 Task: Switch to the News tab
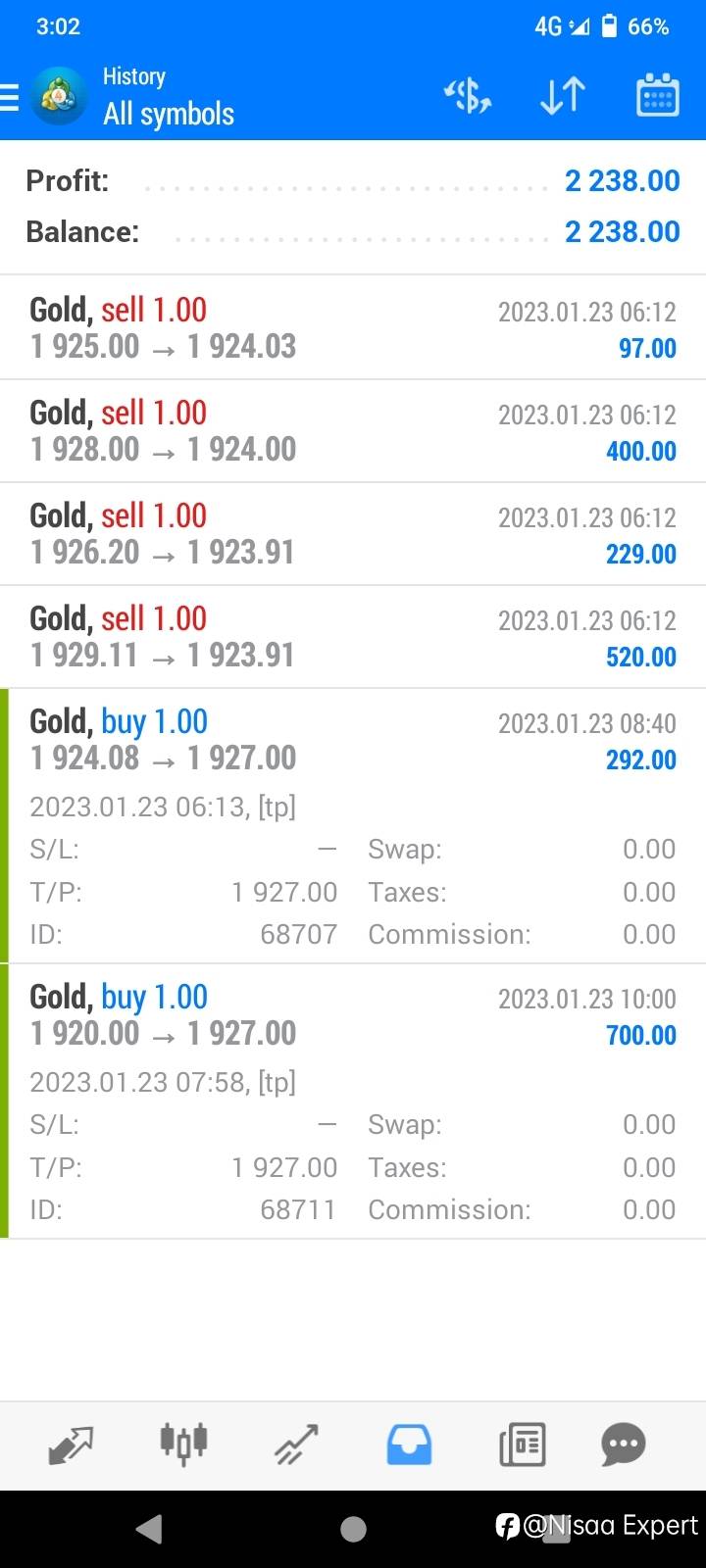522,1445
